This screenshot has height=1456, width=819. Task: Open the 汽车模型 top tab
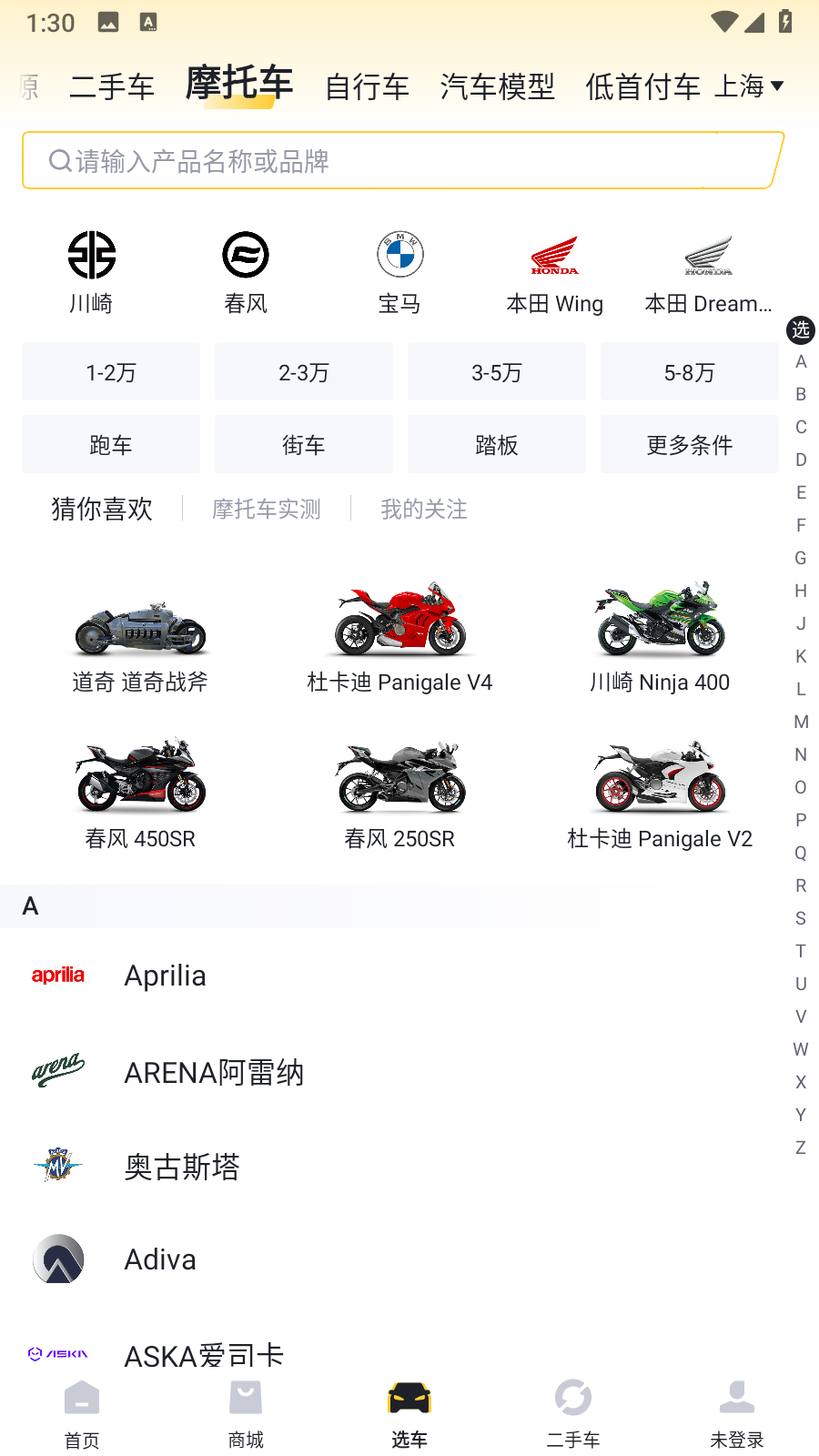coord(497,87)
